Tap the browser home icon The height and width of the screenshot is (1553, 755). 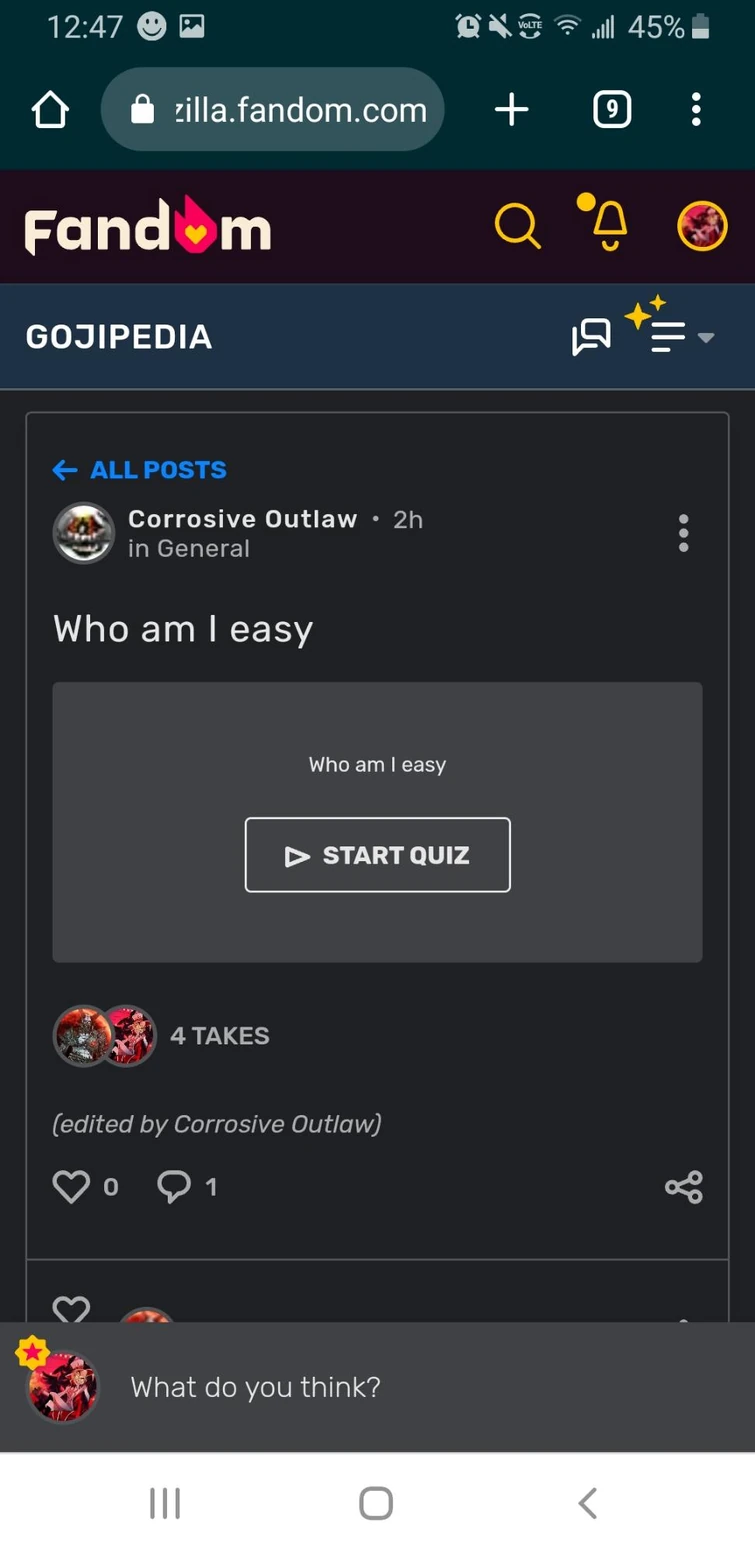click(50, 108)
